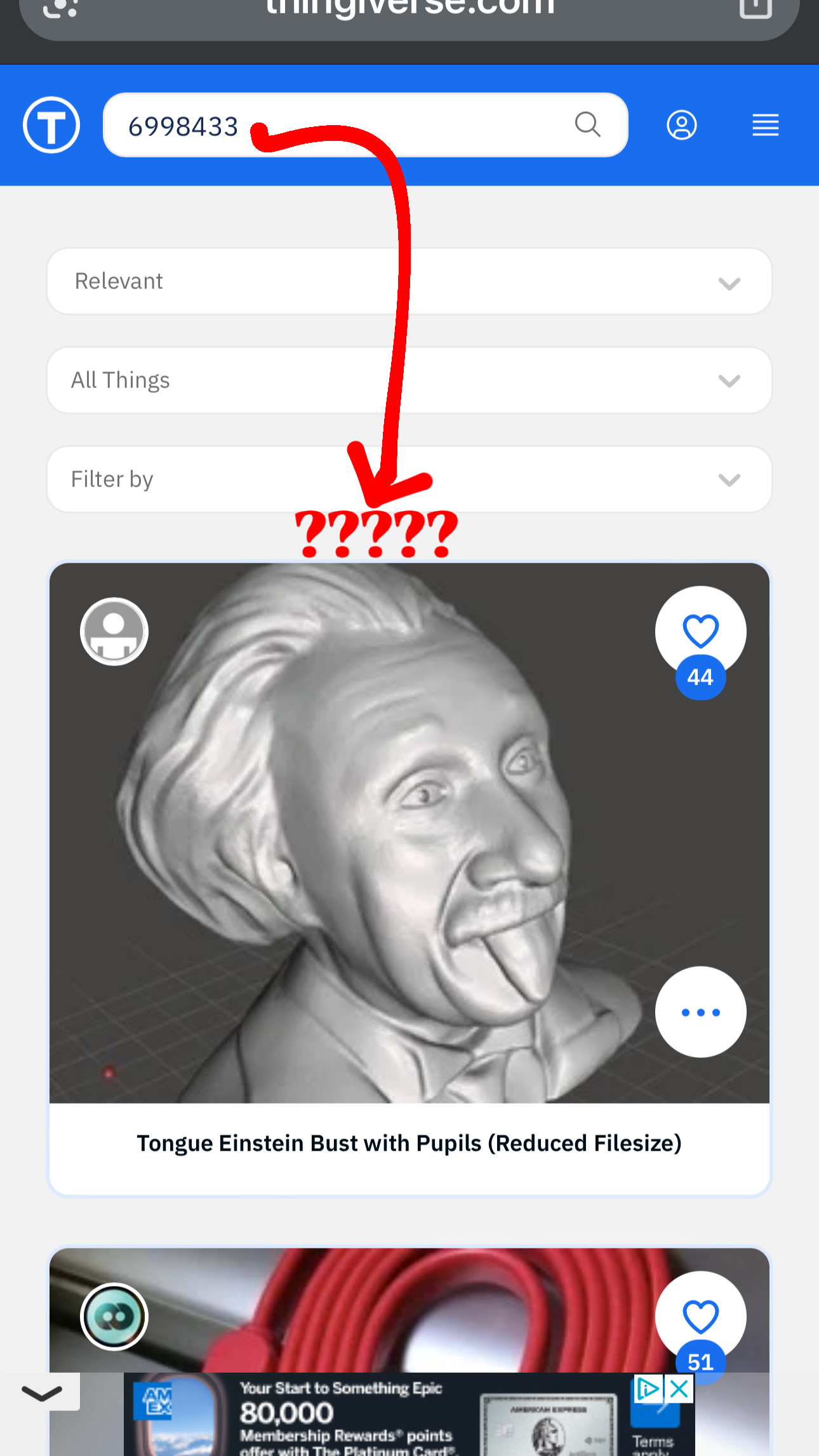Expand the All Things dropdown
This screenshot has width=819, height=1456.
coord(409,380)
